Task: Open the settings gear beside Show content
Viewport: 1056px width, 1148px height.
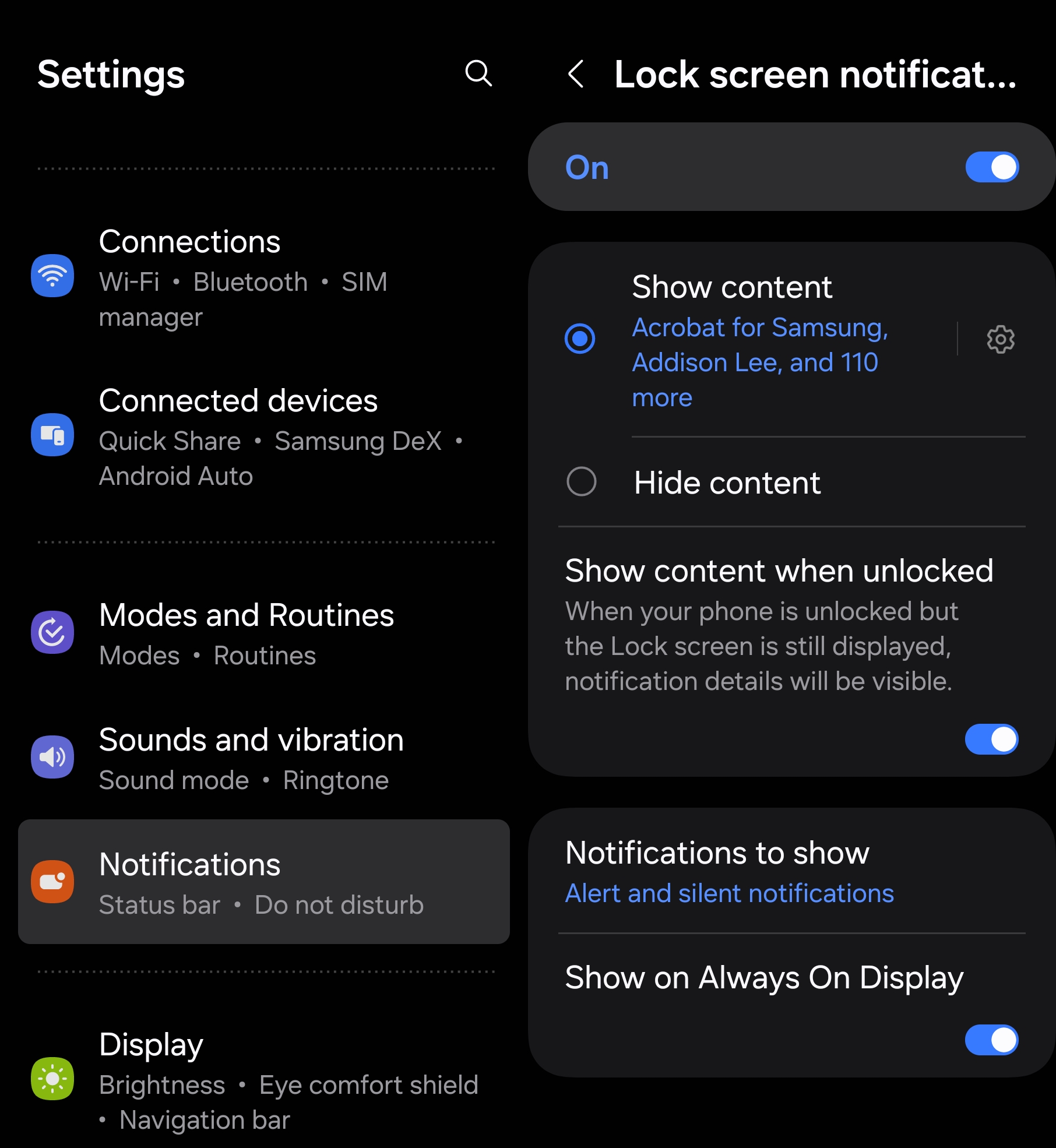Action: 1000,339
